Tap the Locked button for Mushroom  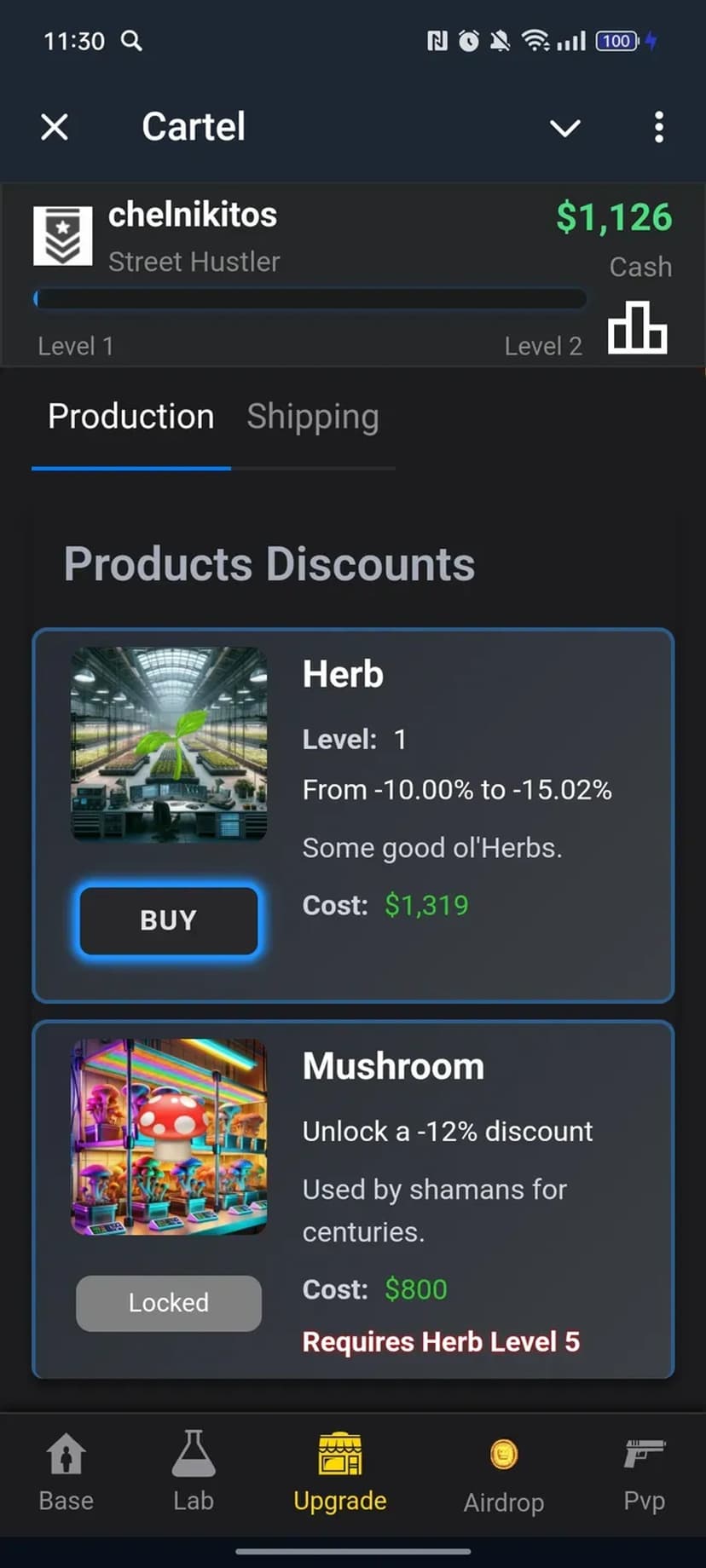(169, 1302)
